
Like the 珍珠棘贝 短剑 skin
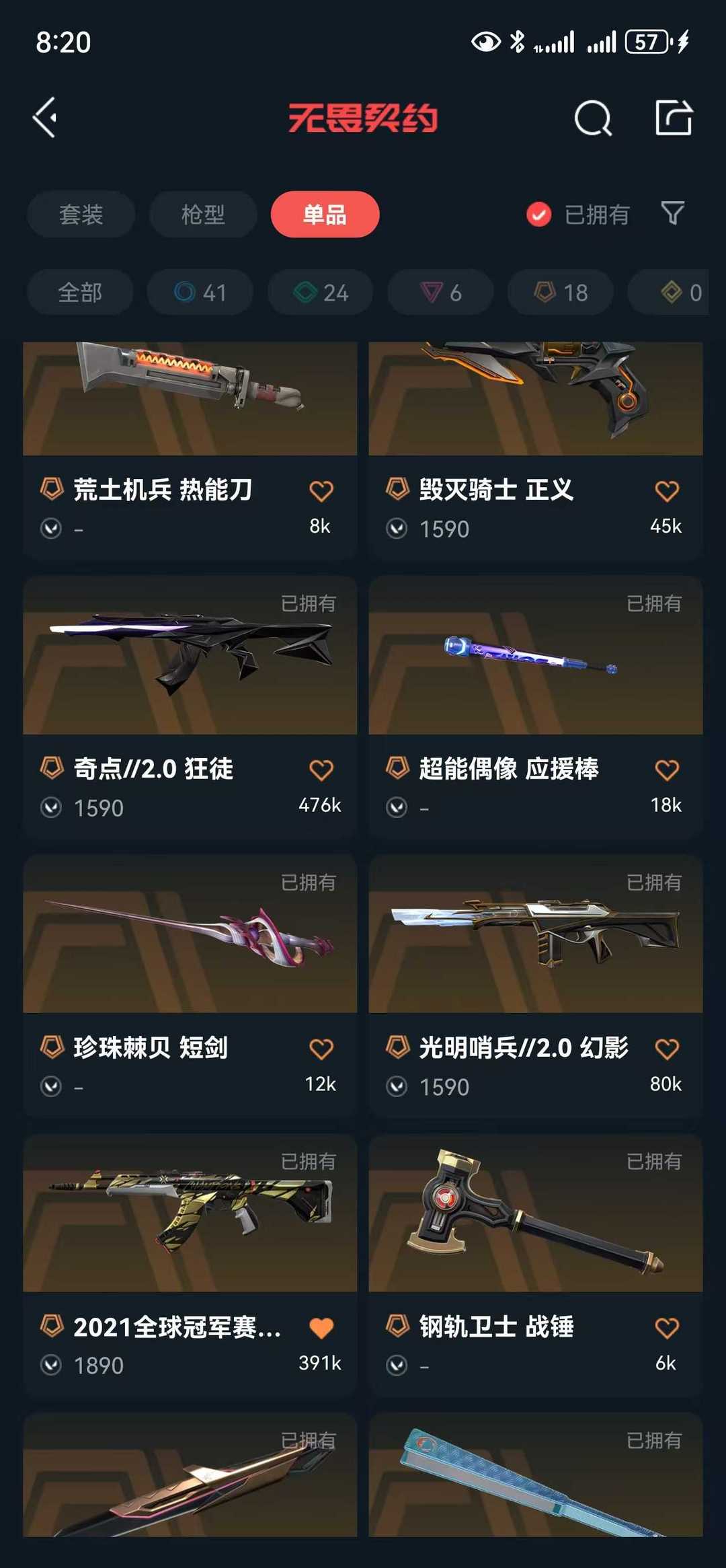tap(321, 1049)
